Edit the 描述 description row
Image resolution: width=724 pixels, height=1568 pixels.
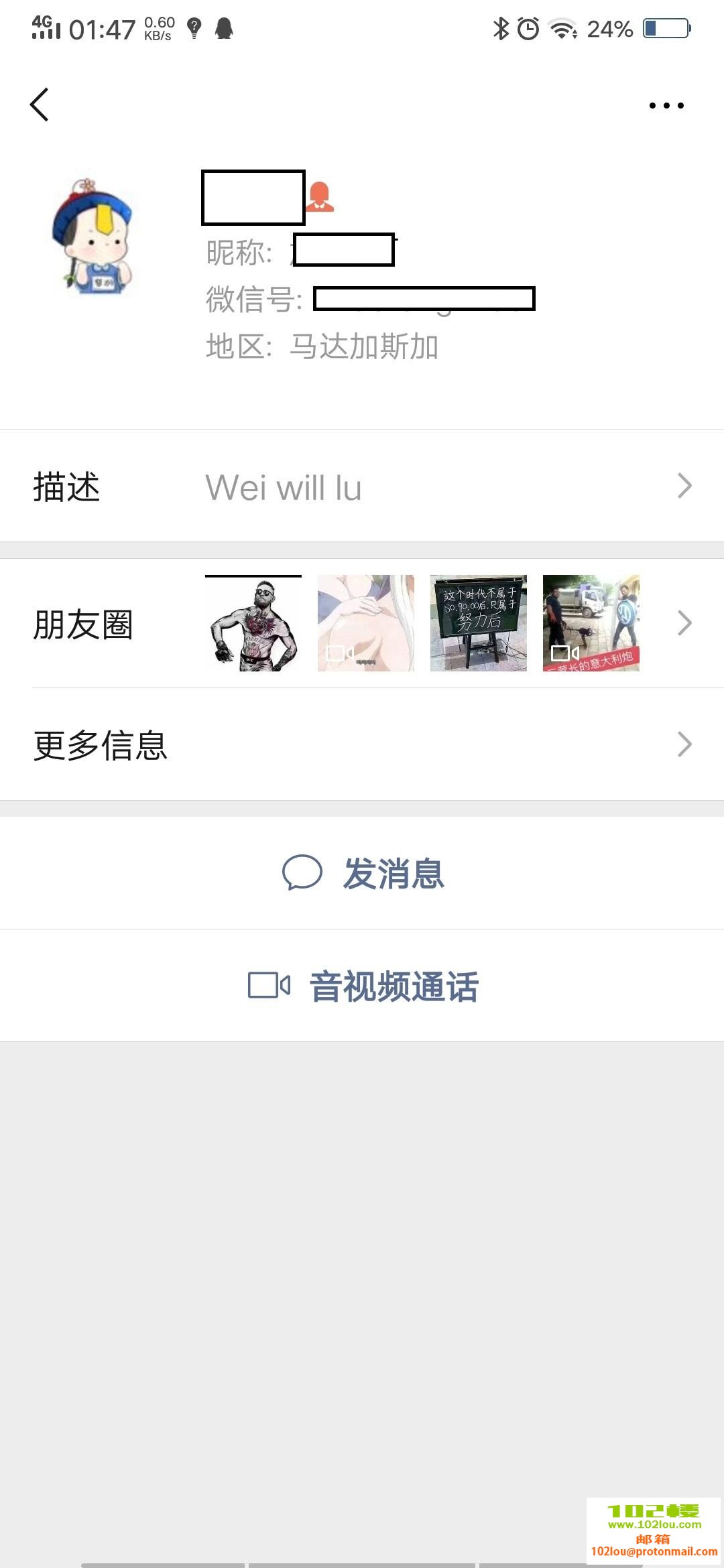tap(362, 486)
